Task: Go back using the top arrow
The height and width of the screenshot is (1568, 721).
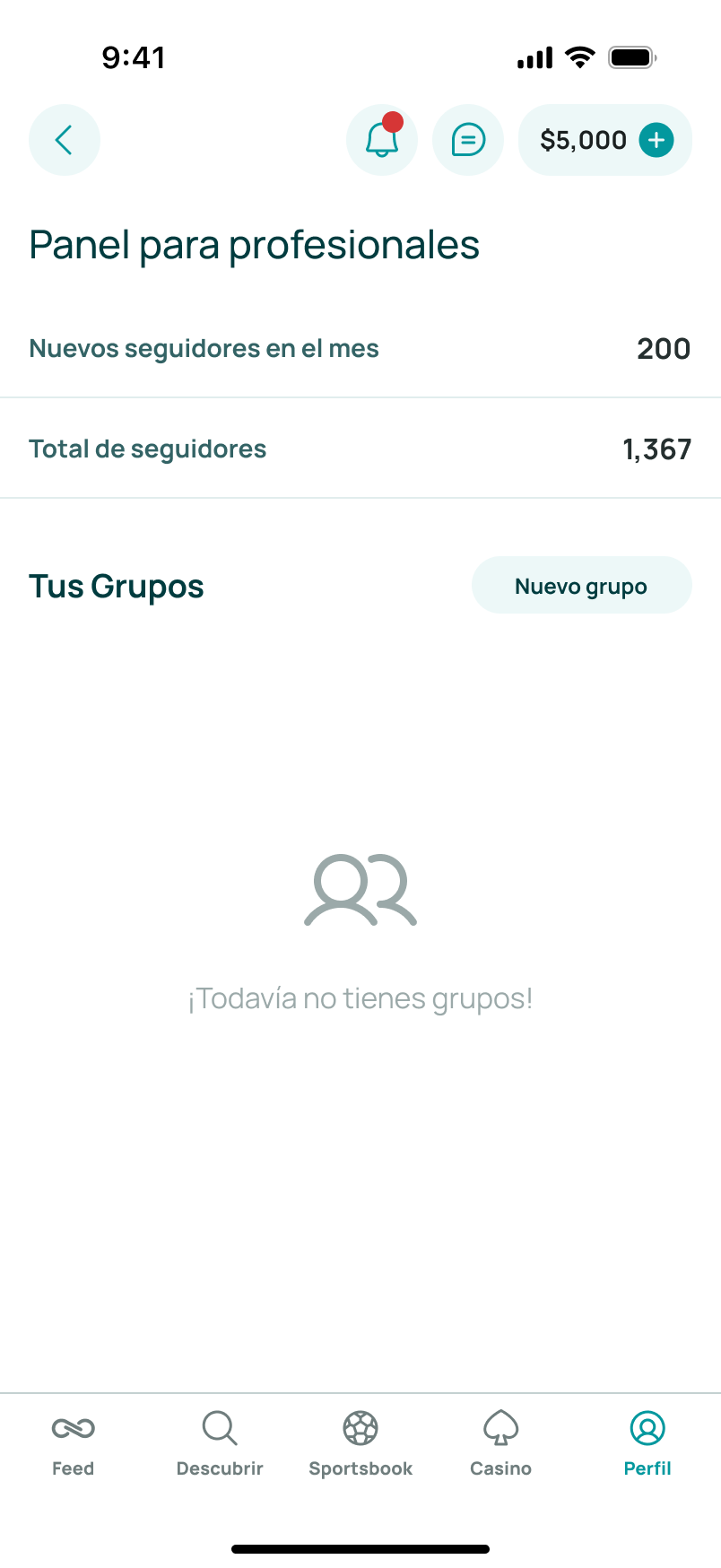Action: pyautogui.click(x=65, y=140)
